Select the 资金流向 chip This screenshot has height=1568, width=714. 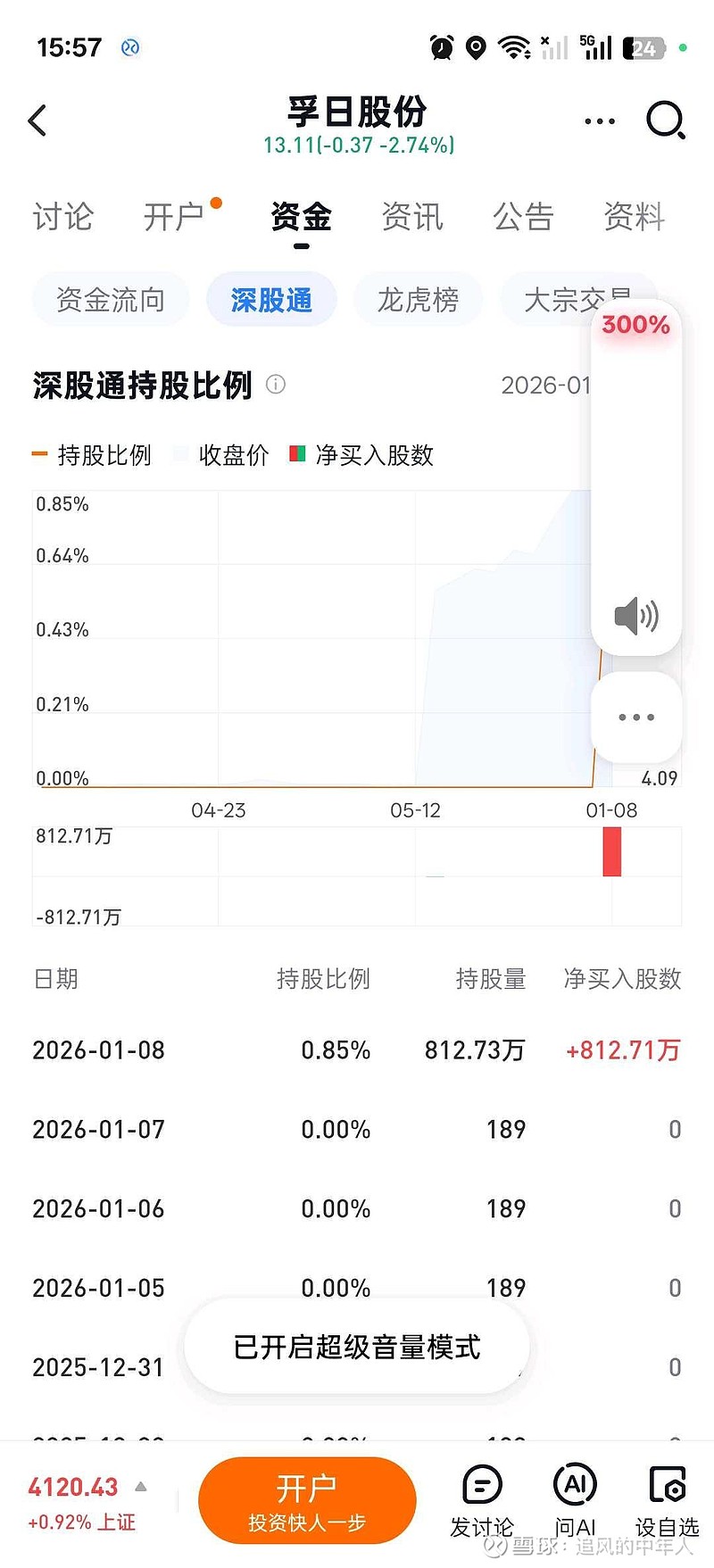pyautogui.click(x=111, y=300)
